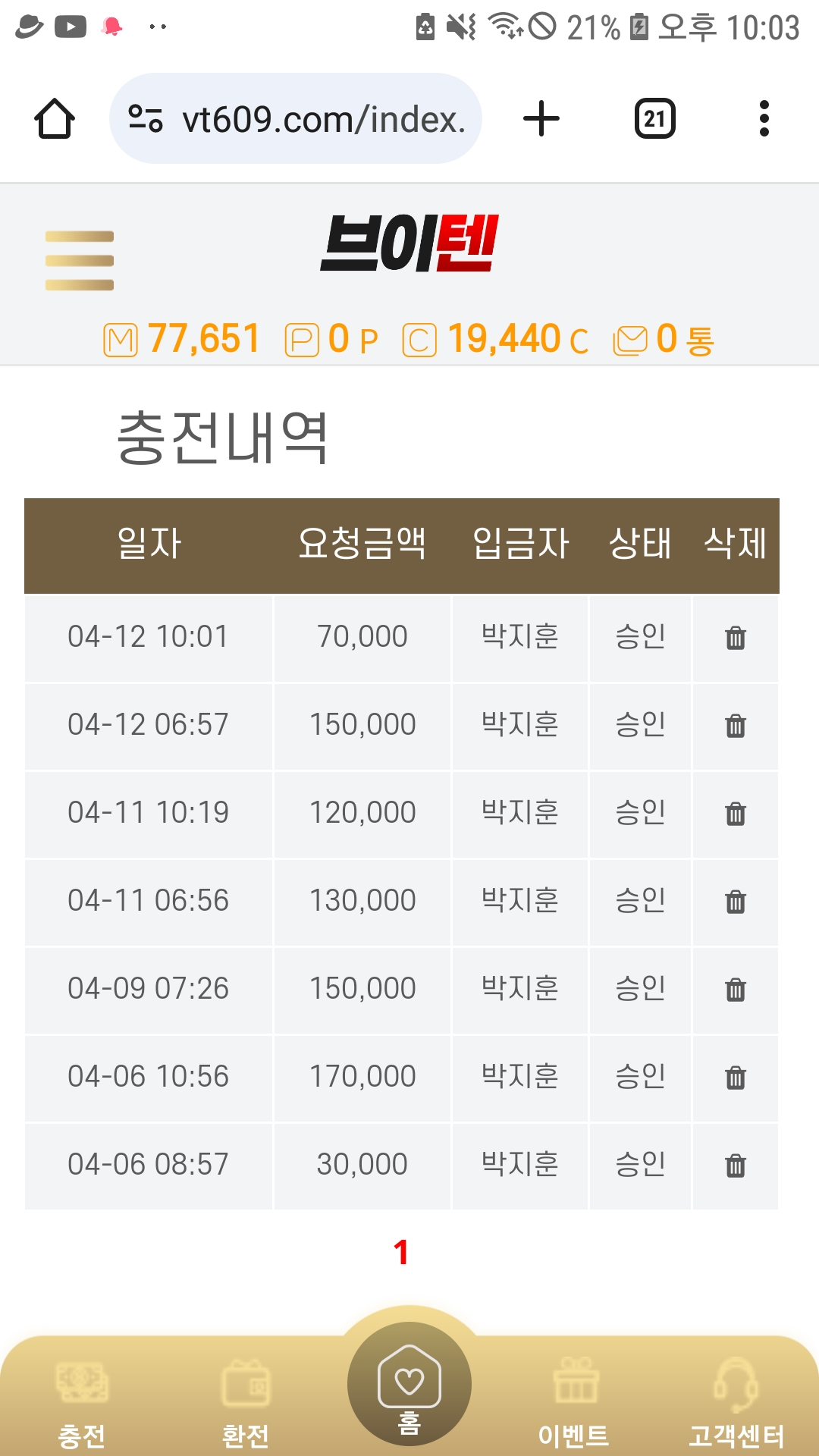Tap the vt609.com address bar

click(296, 119)
